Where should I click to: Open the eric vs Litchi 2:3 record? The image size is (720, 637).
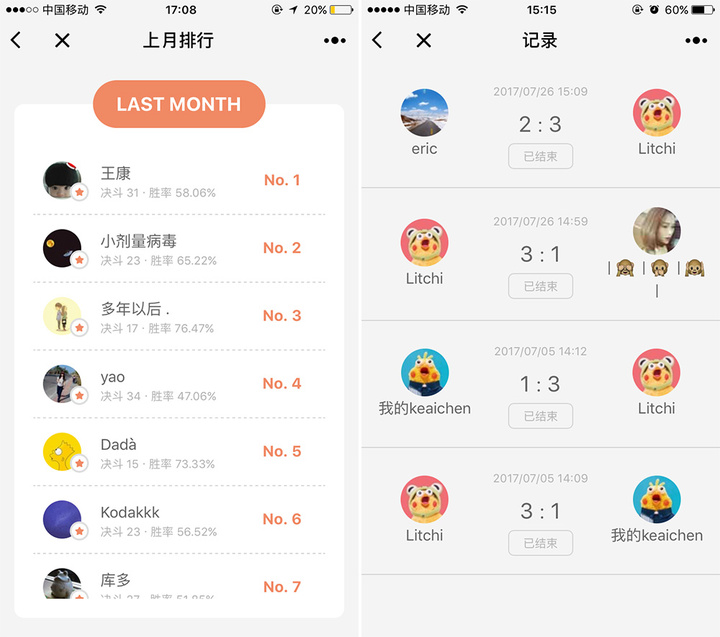point(540,126)
